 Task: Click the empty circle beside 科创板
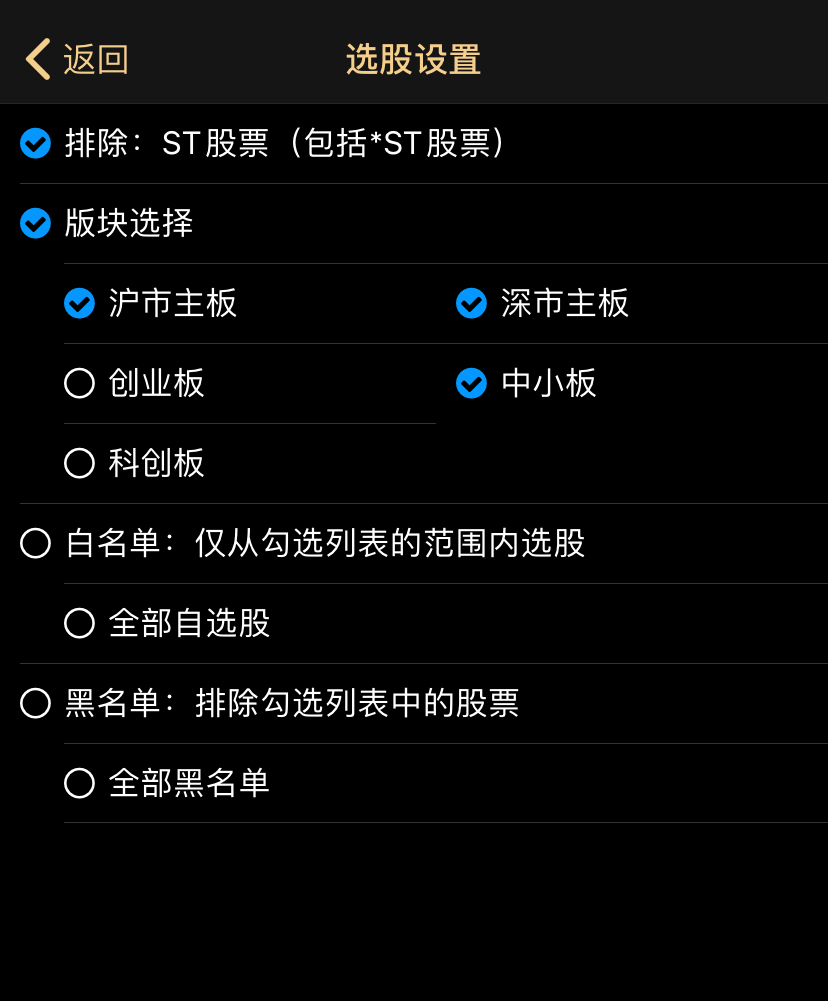(79, 463)
